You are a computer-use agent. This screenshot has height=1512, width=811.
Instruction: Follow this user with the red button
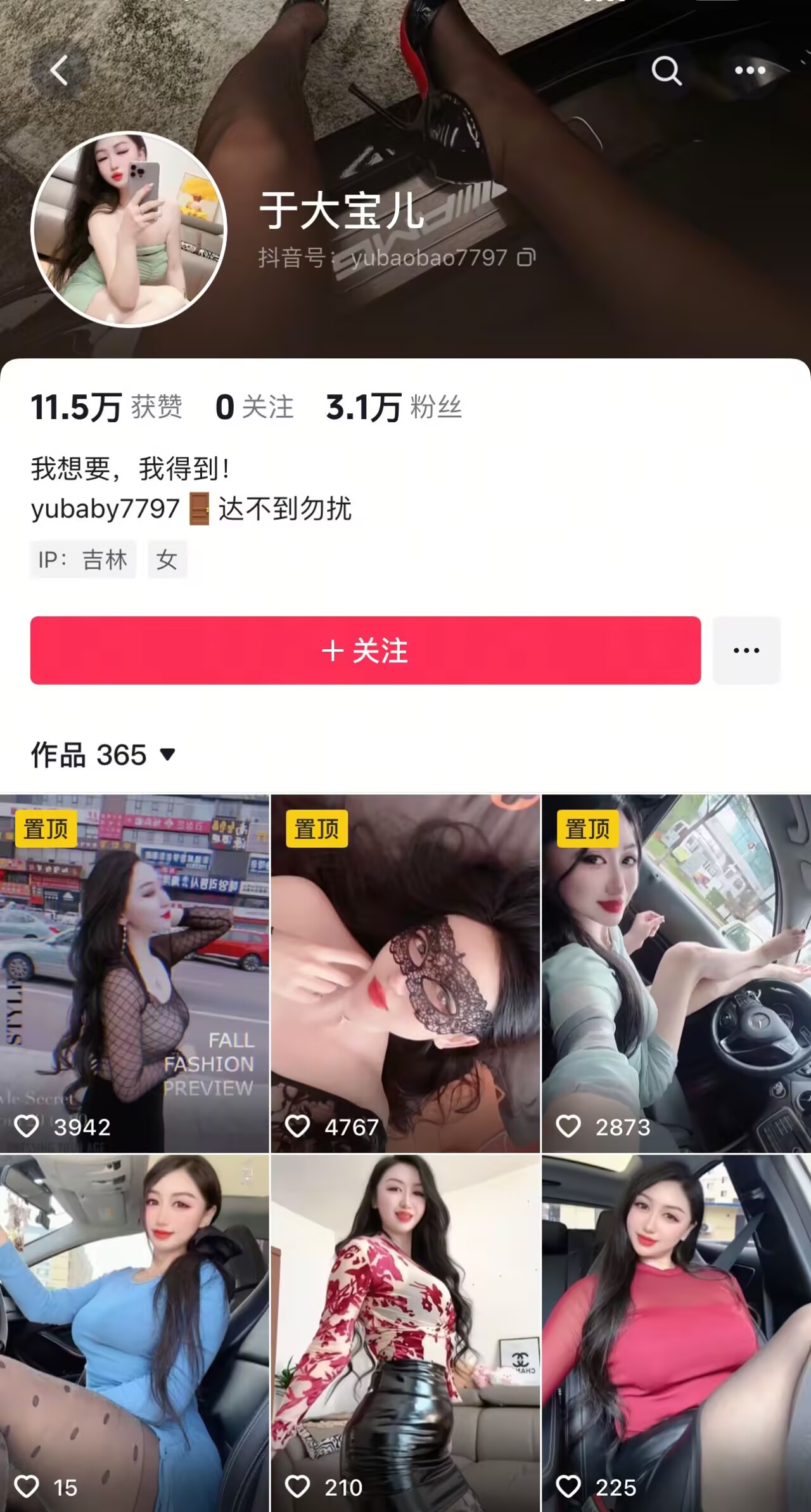tap(366, 650)
